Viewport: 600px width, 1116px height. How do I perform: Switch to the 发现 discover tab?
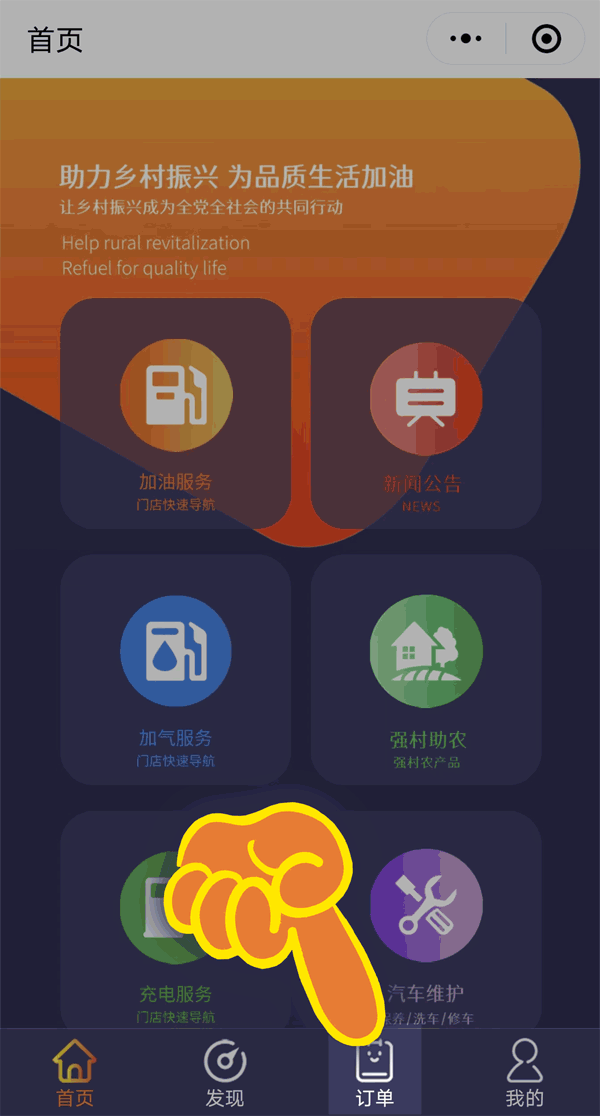[225, 1072]
